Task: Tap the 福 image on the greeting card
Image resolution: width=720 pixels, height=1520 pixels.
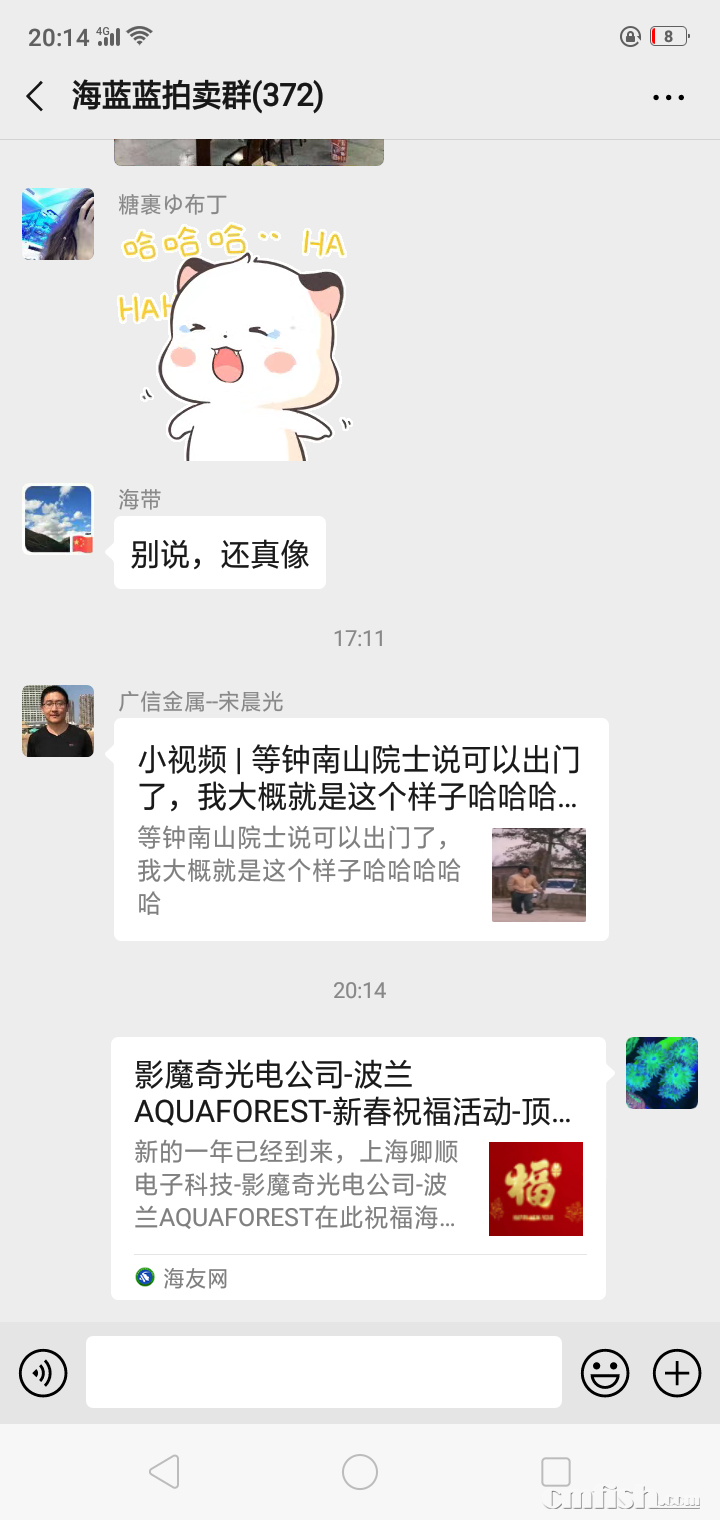Action: (536, 1189)
